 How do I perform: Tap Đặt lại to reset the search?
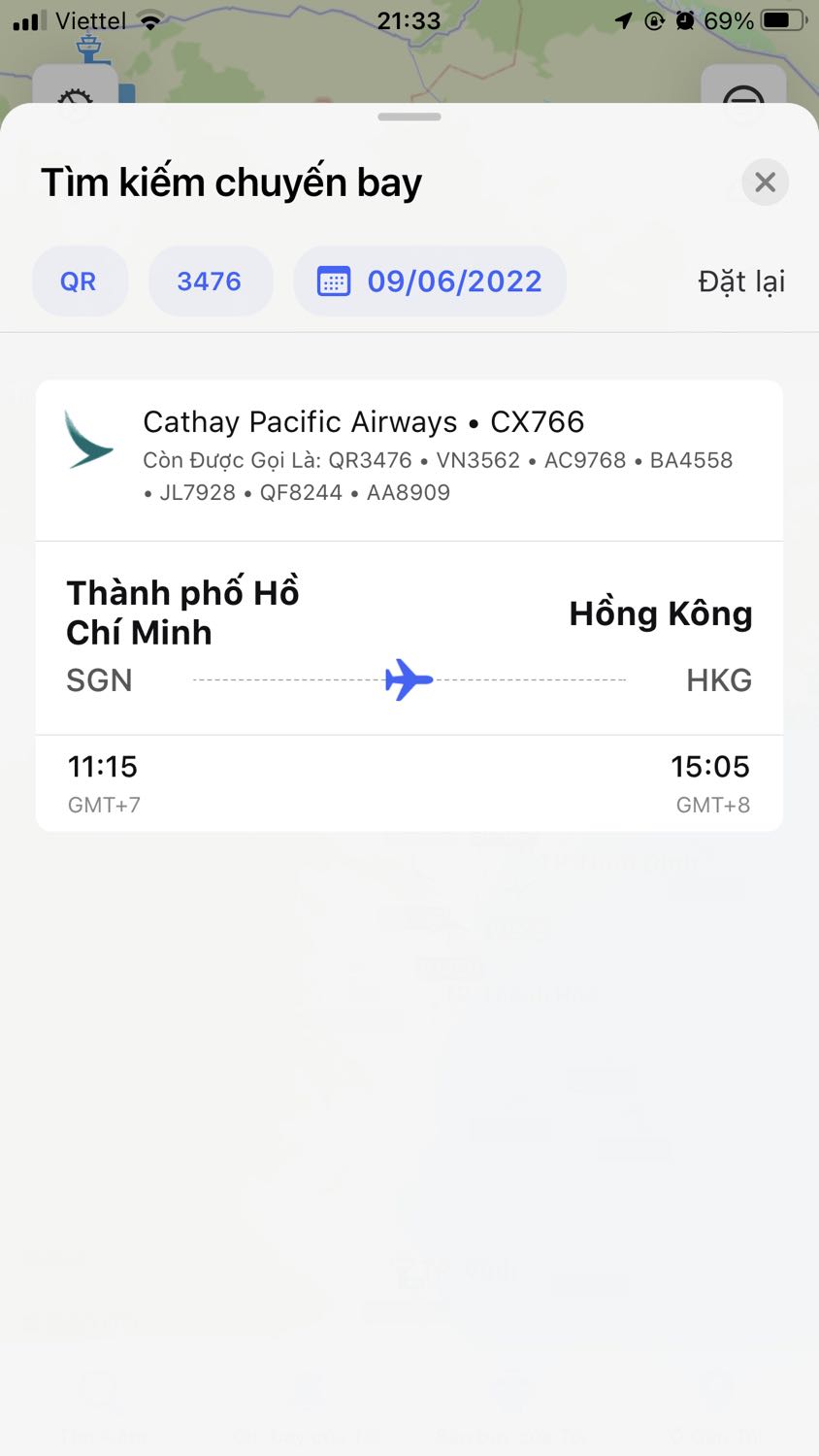(x=741, y=281)
